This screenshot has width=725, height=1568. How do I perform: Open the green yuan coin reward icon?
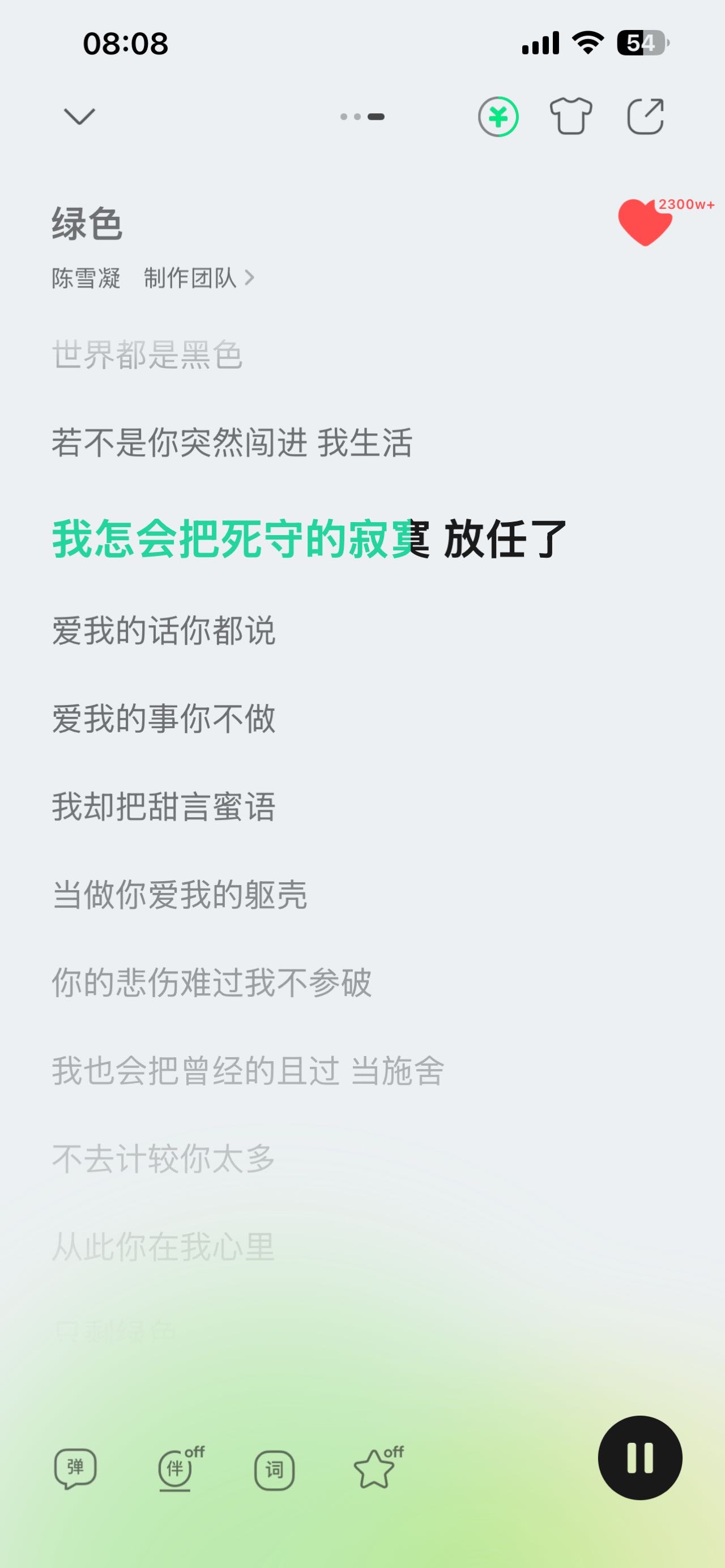click(498, 116)
